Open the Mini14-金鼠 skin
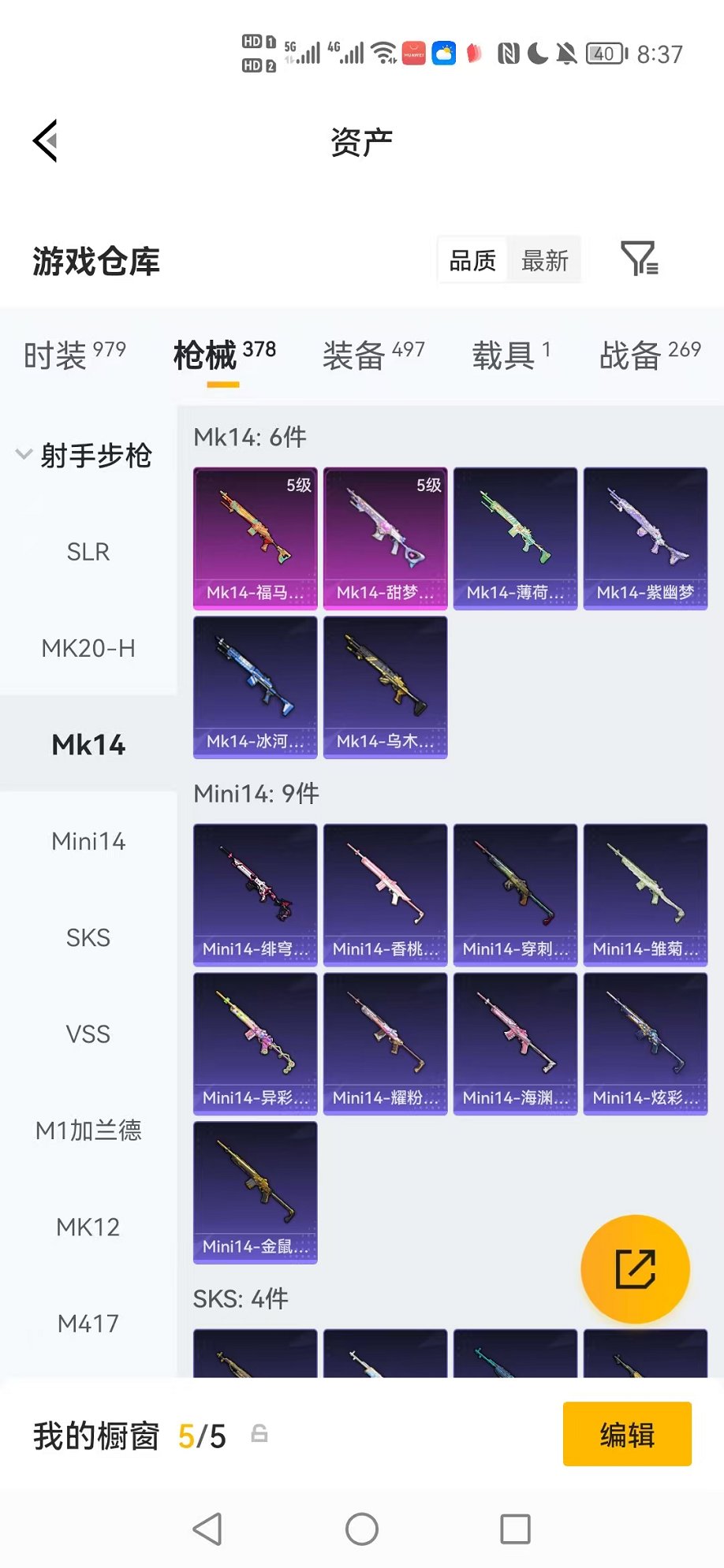The image size is (724, 1568). pos(255,1191)
